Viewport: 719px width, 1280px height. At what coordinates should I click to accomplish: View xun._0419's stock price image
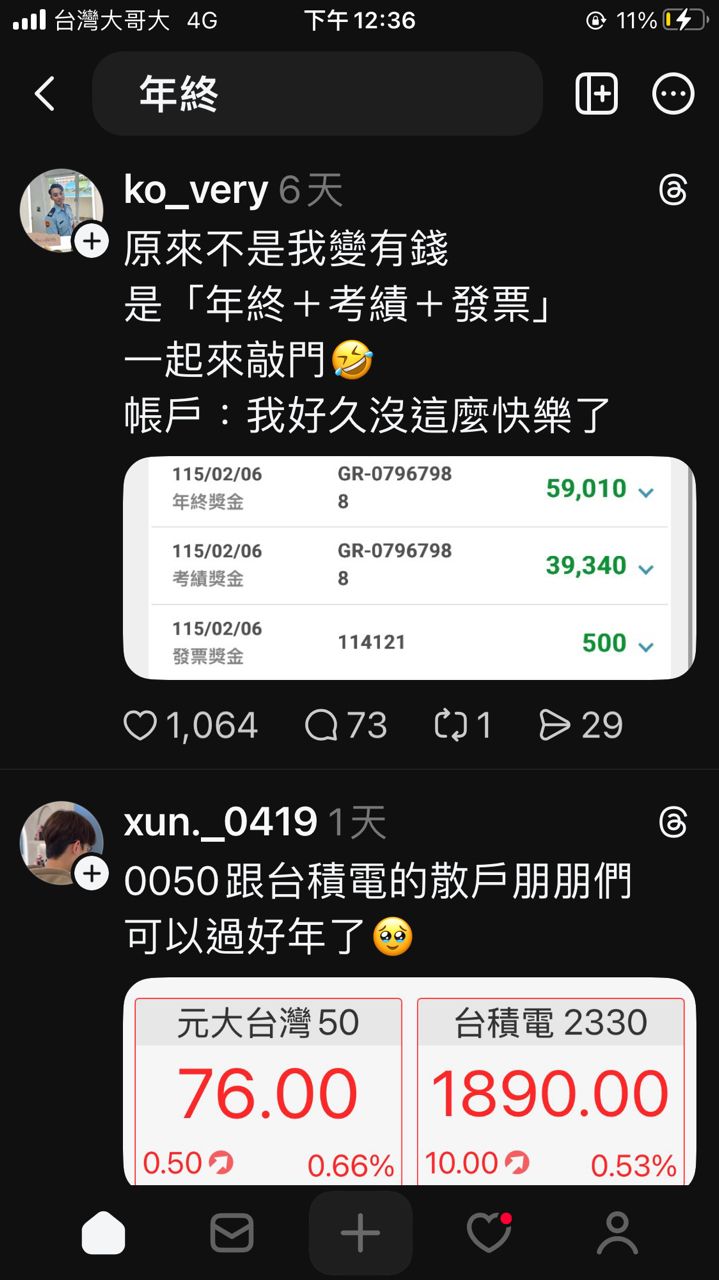(409, 1082)
